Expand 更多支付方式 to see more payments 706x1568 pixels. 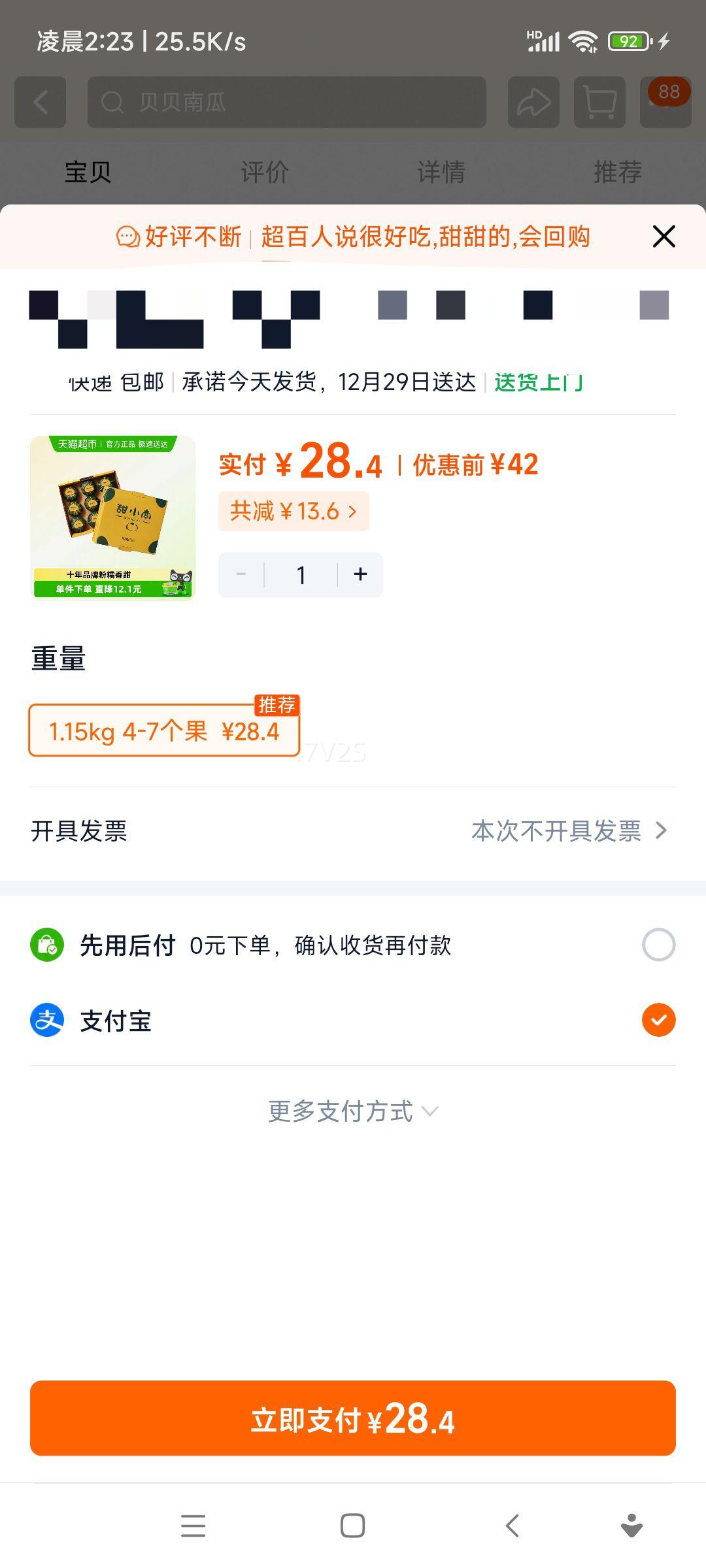pyautogui.click(x=351, y=1110)
